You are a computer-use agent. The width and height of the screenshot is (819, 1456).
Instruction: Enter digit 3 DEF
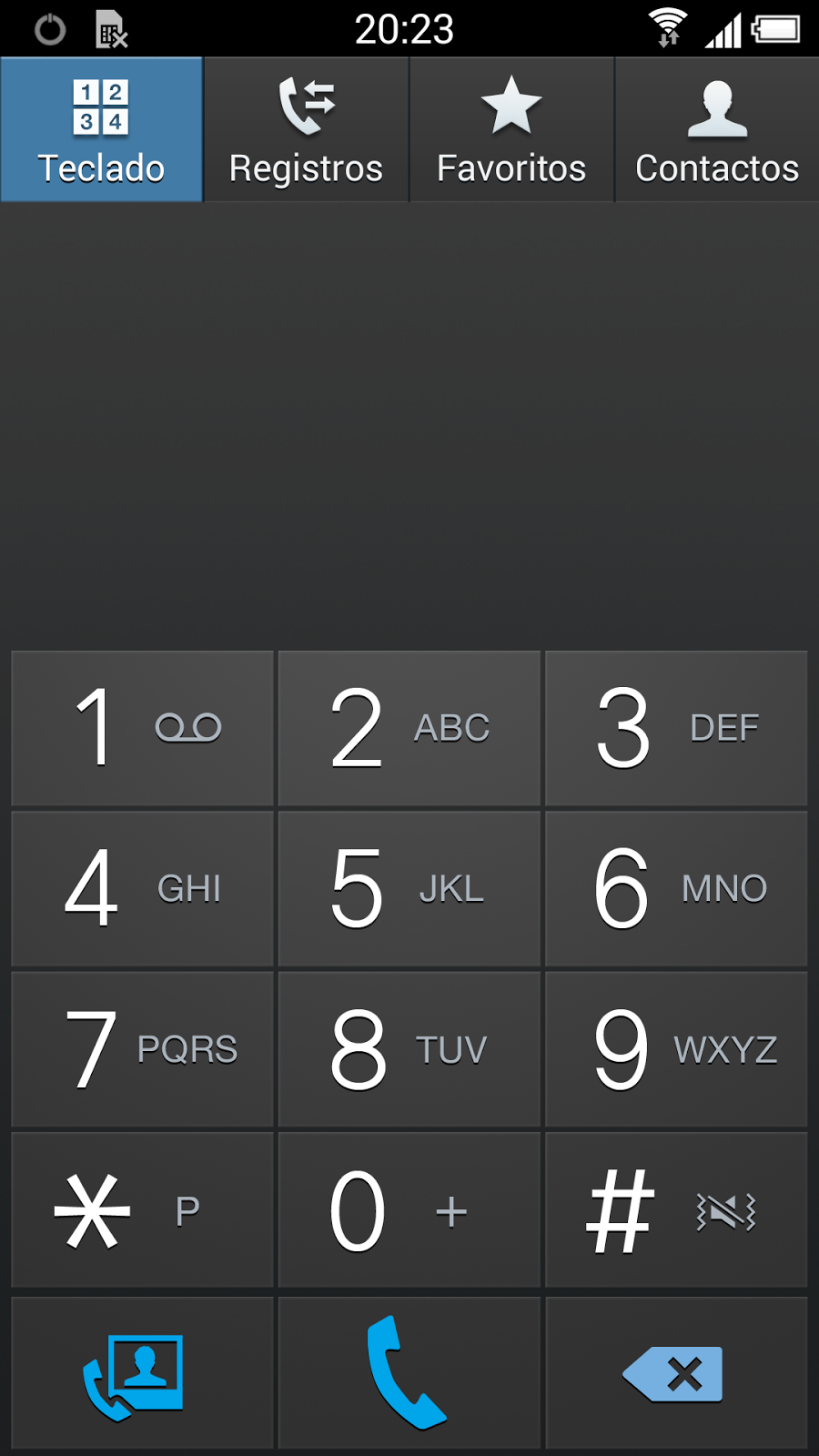click(676, 728)
